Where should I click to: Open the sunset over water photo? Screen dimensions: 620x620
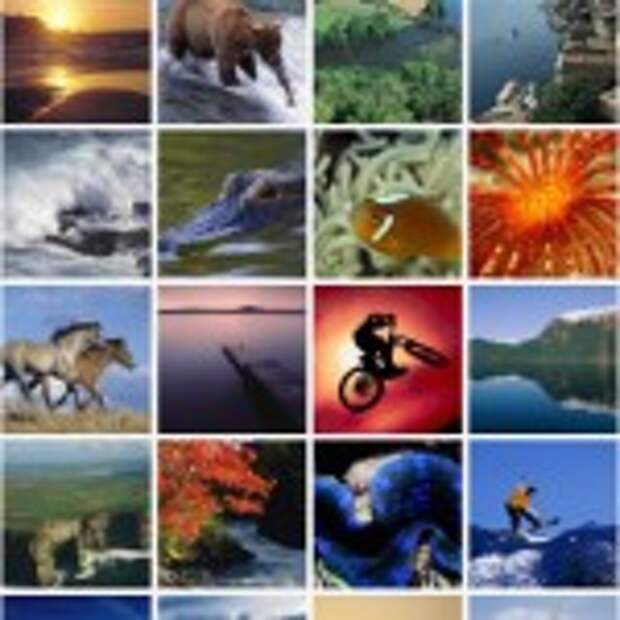click(76, 60)
